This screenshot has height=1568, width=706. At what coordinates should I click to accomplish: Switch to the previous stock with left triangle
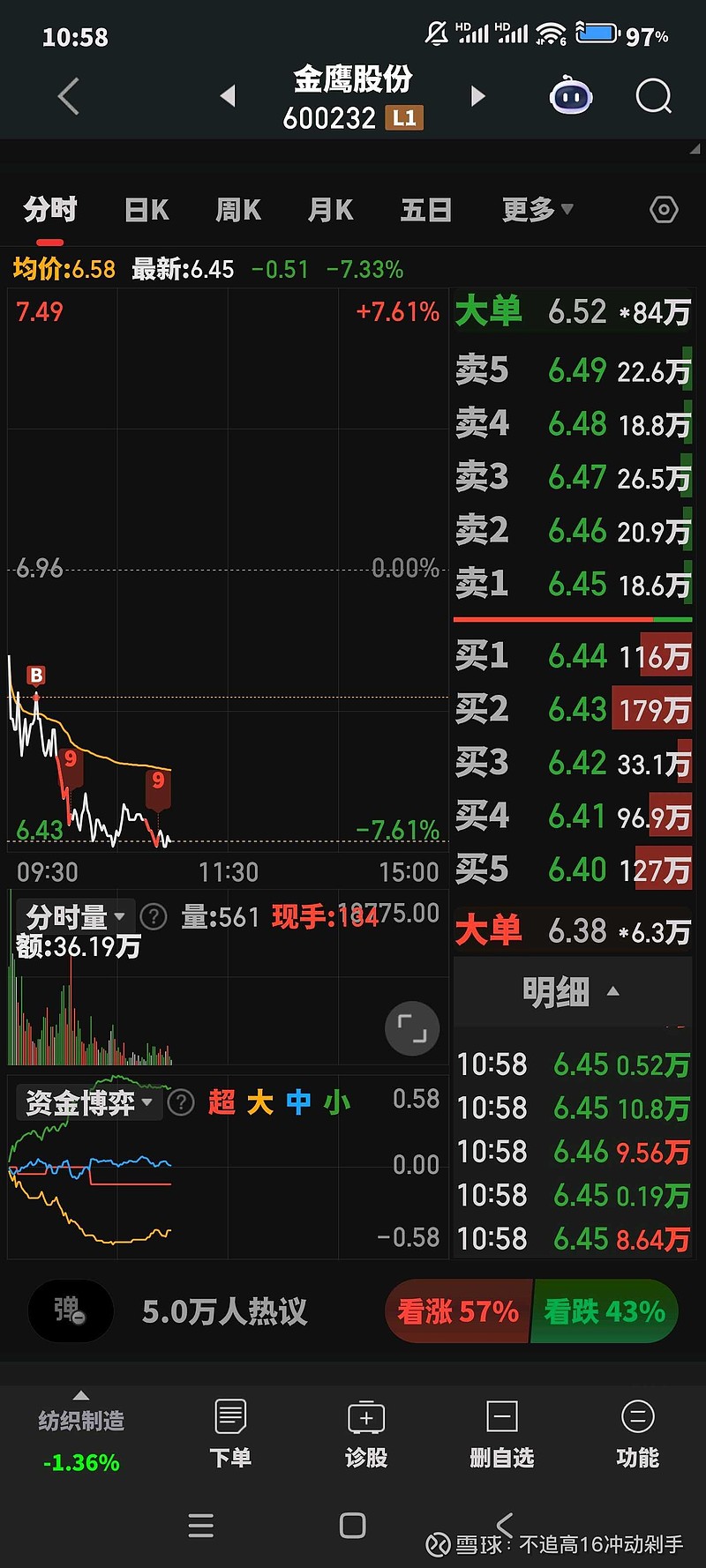pos(228,95)
